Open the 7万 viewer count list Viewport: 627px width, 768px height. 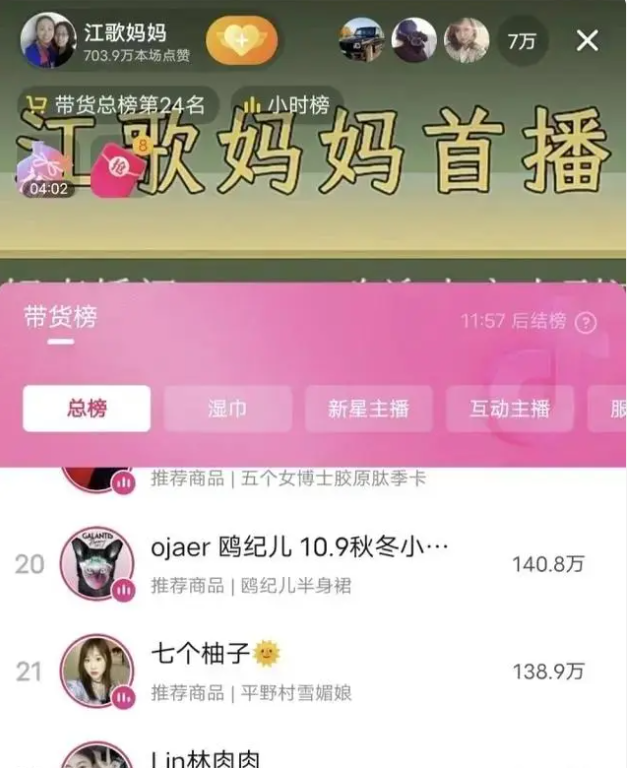[521, 41]
